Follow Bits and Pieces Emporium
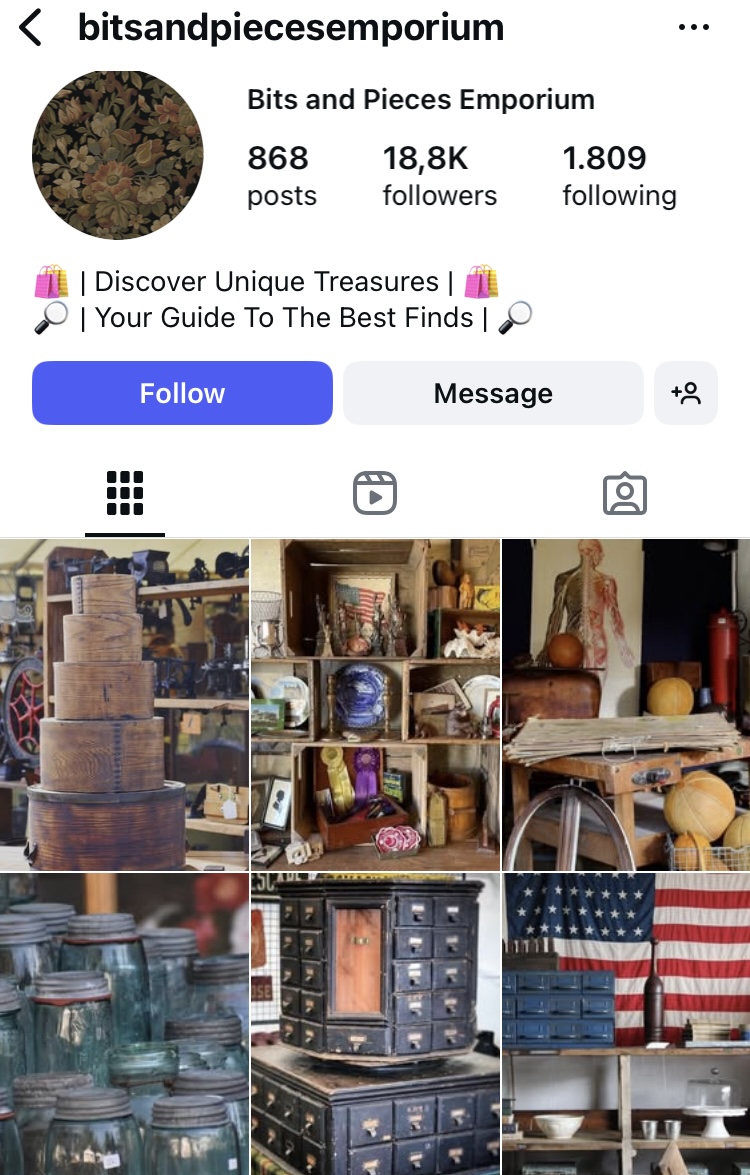Screen dimensions: 750x1175 point(182,393)
